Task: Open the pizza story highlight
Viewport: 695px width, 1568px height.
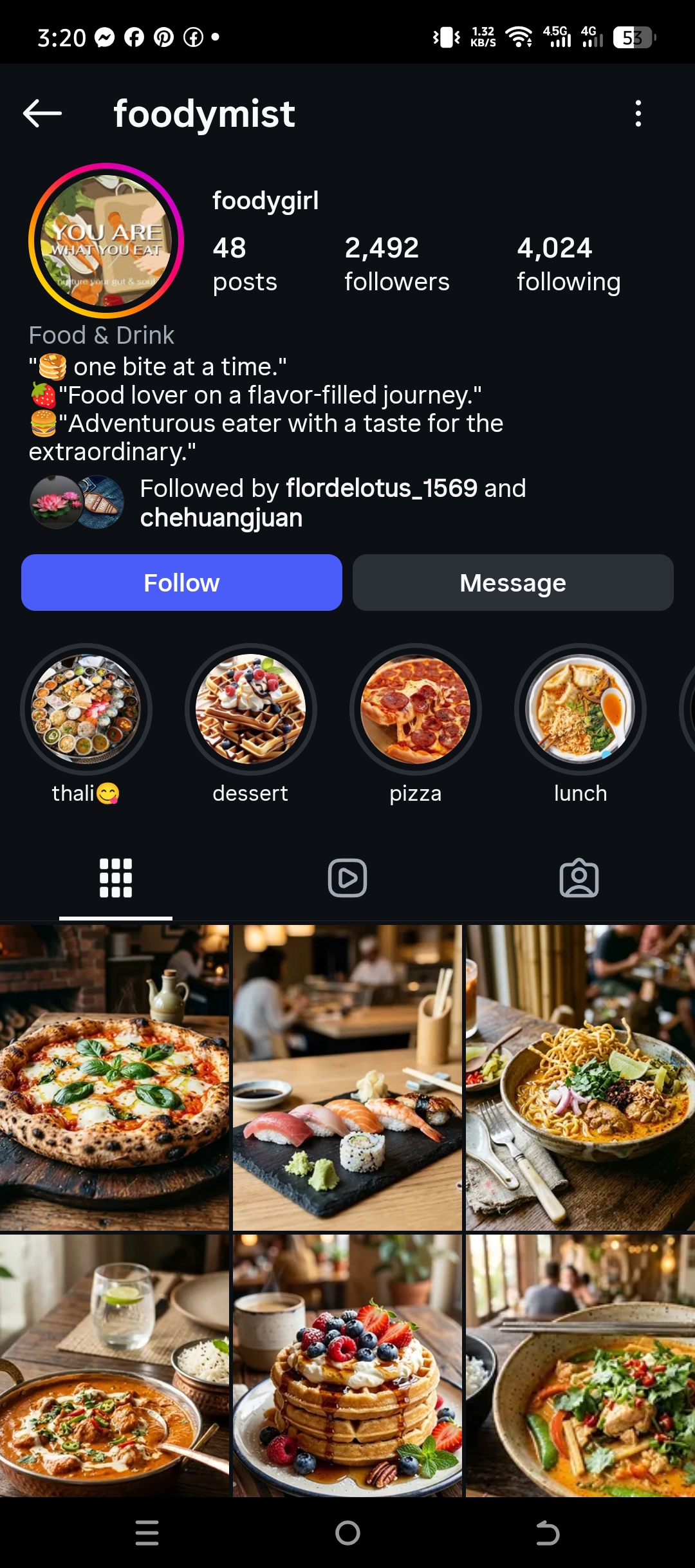Action: 415,708
